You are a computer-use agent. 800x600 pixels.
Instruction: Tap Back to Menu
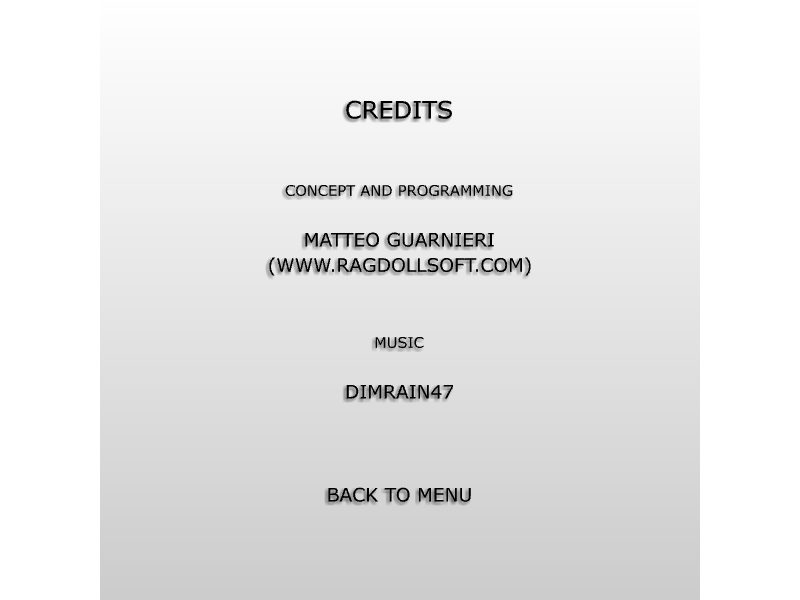(399, 495)
